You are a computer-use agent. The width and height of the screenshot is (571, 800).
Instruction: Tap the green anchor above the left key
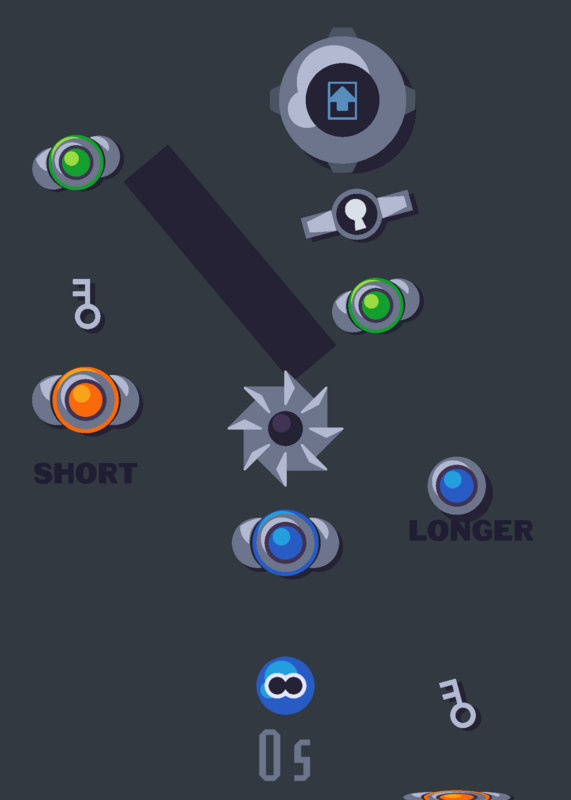coord(76,163)
